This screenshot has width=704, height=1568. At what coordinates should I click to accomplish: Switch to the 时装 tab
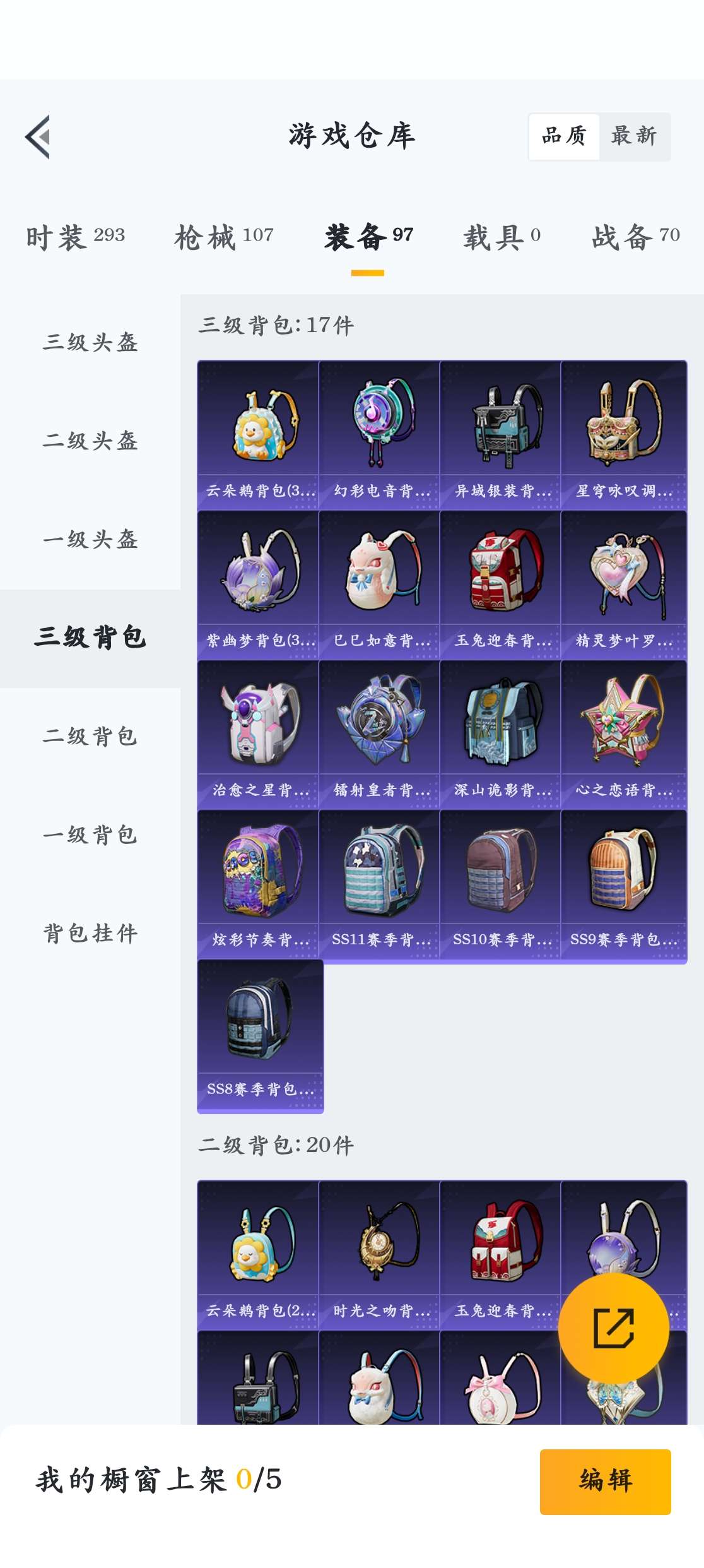[75, 237]
